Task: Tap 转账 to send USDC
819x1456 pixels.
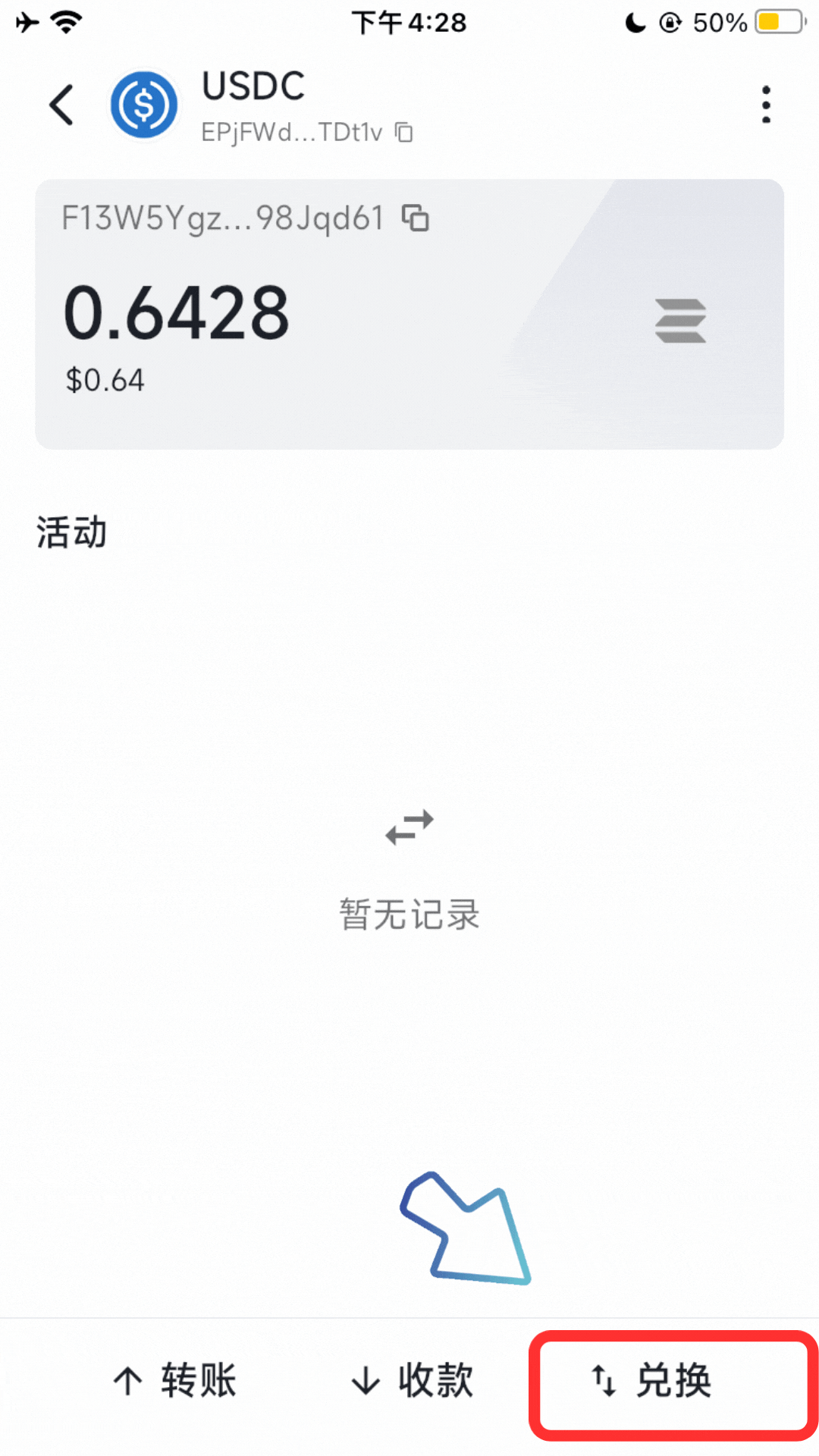Action: click(x=175, y=1380)
